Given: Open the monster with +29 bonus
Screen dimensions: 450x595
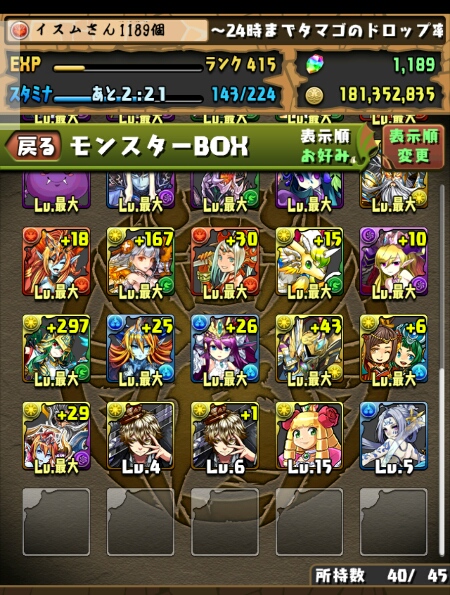Looking at the screenshot, I should (57, 436).
